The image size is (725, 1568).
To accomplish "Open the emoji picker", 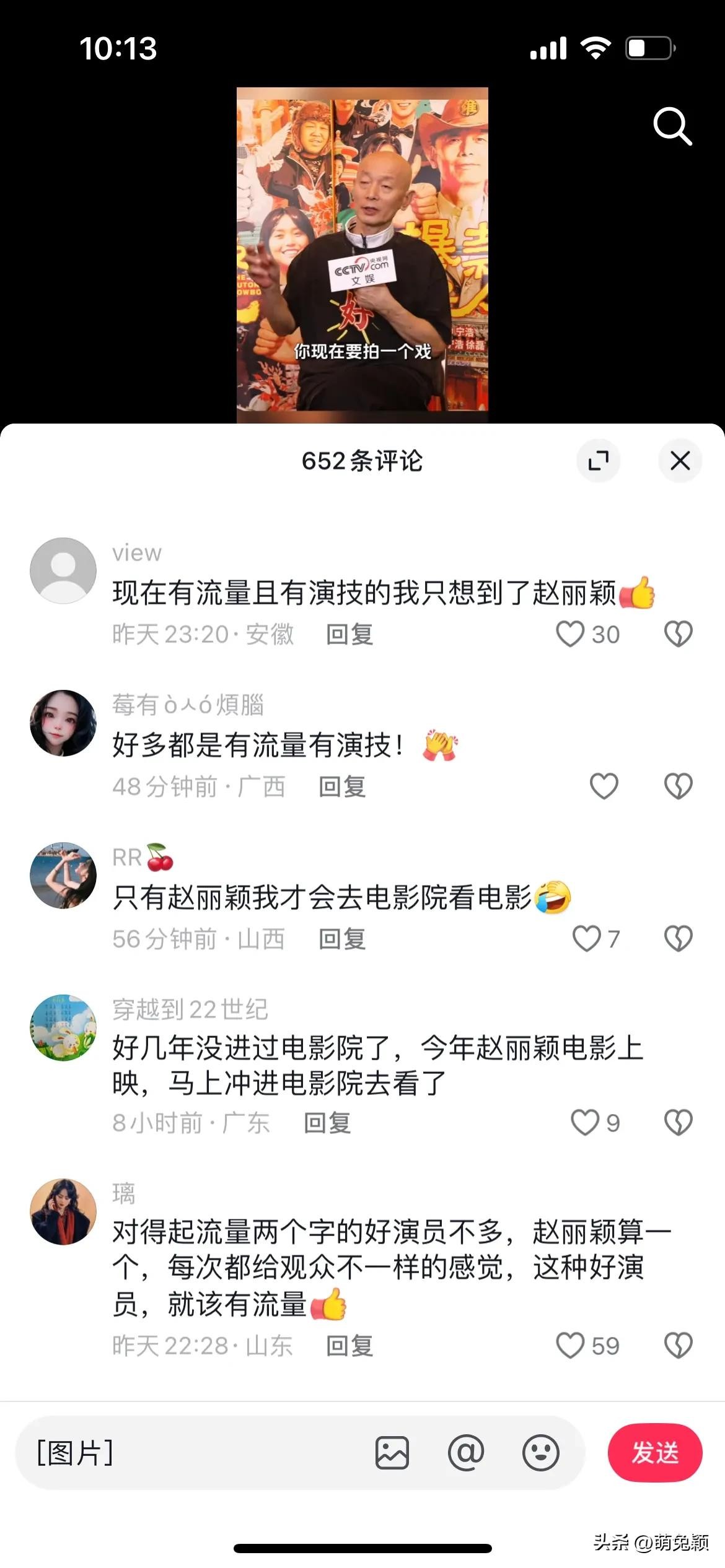I will coord(540,1452).
